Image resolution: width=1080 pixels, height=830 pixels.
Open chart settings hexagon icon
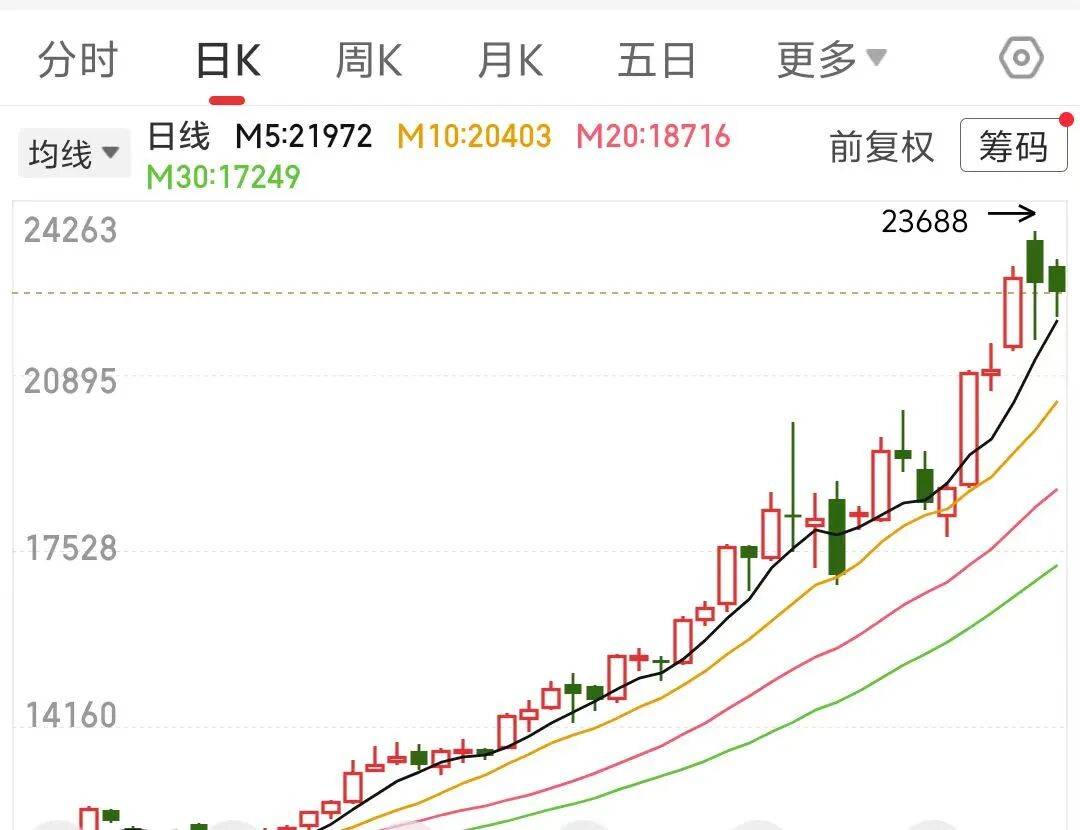(x=1021, y=59)
